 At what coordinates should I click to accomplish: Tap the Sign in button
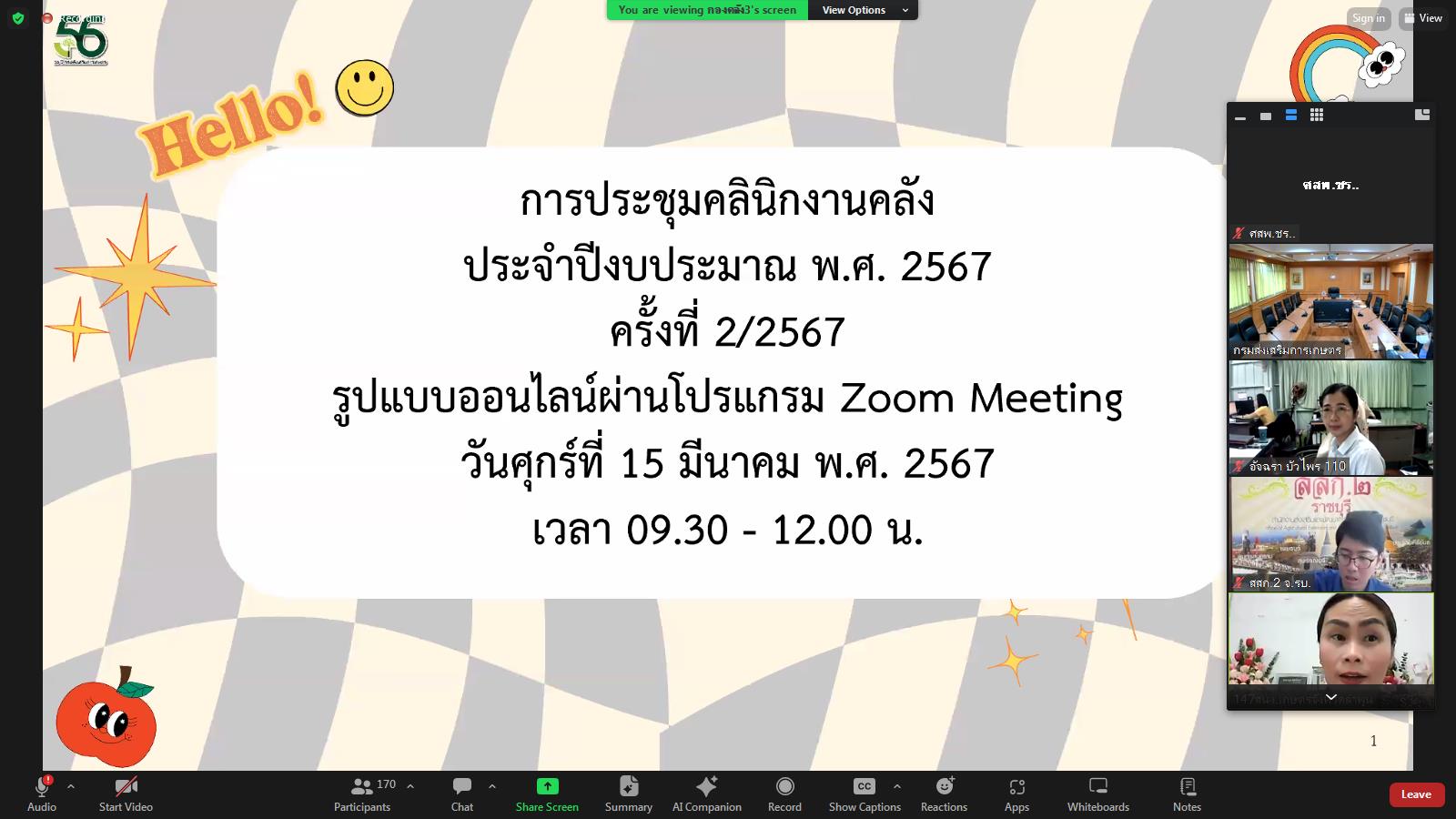[1368, 18]
